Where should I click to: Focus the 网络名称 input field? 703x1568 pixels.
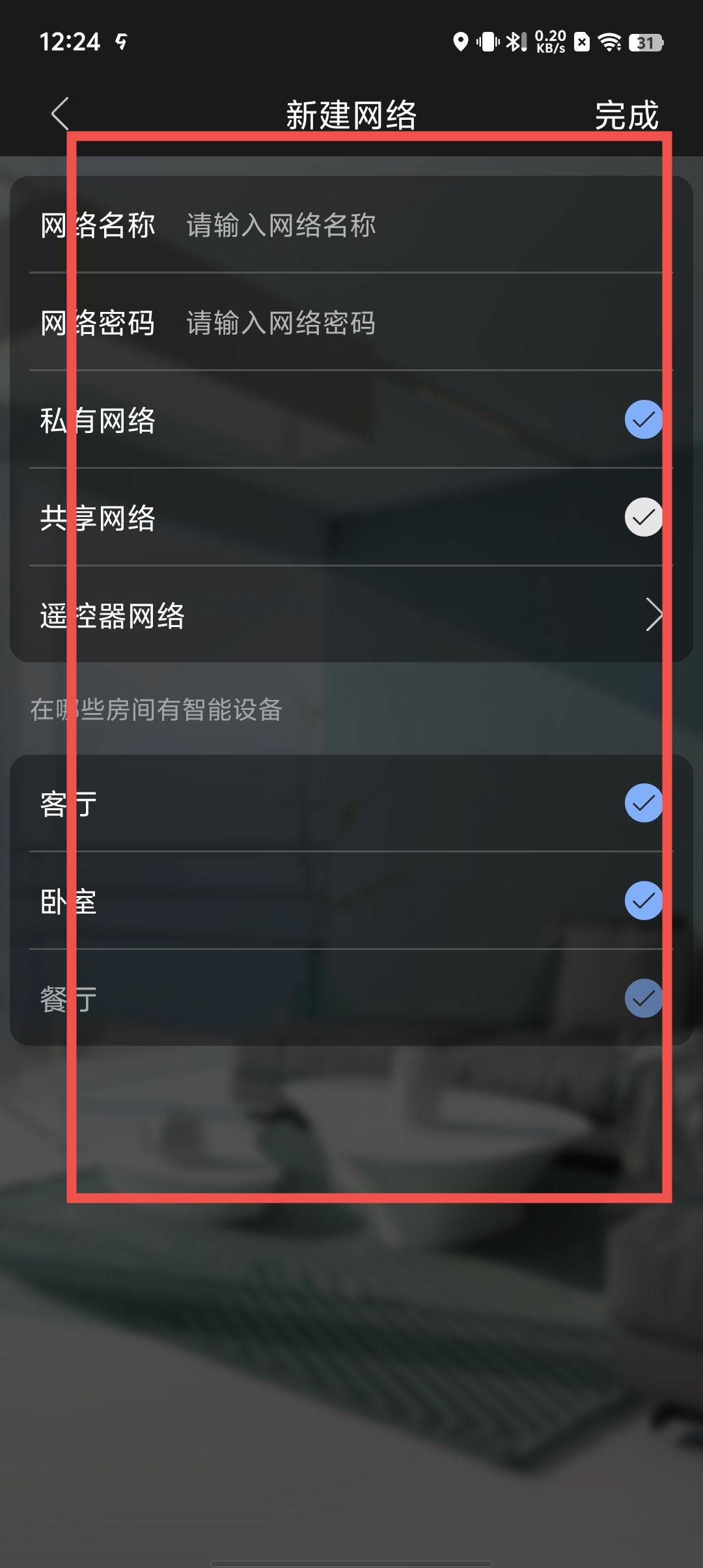417,225
